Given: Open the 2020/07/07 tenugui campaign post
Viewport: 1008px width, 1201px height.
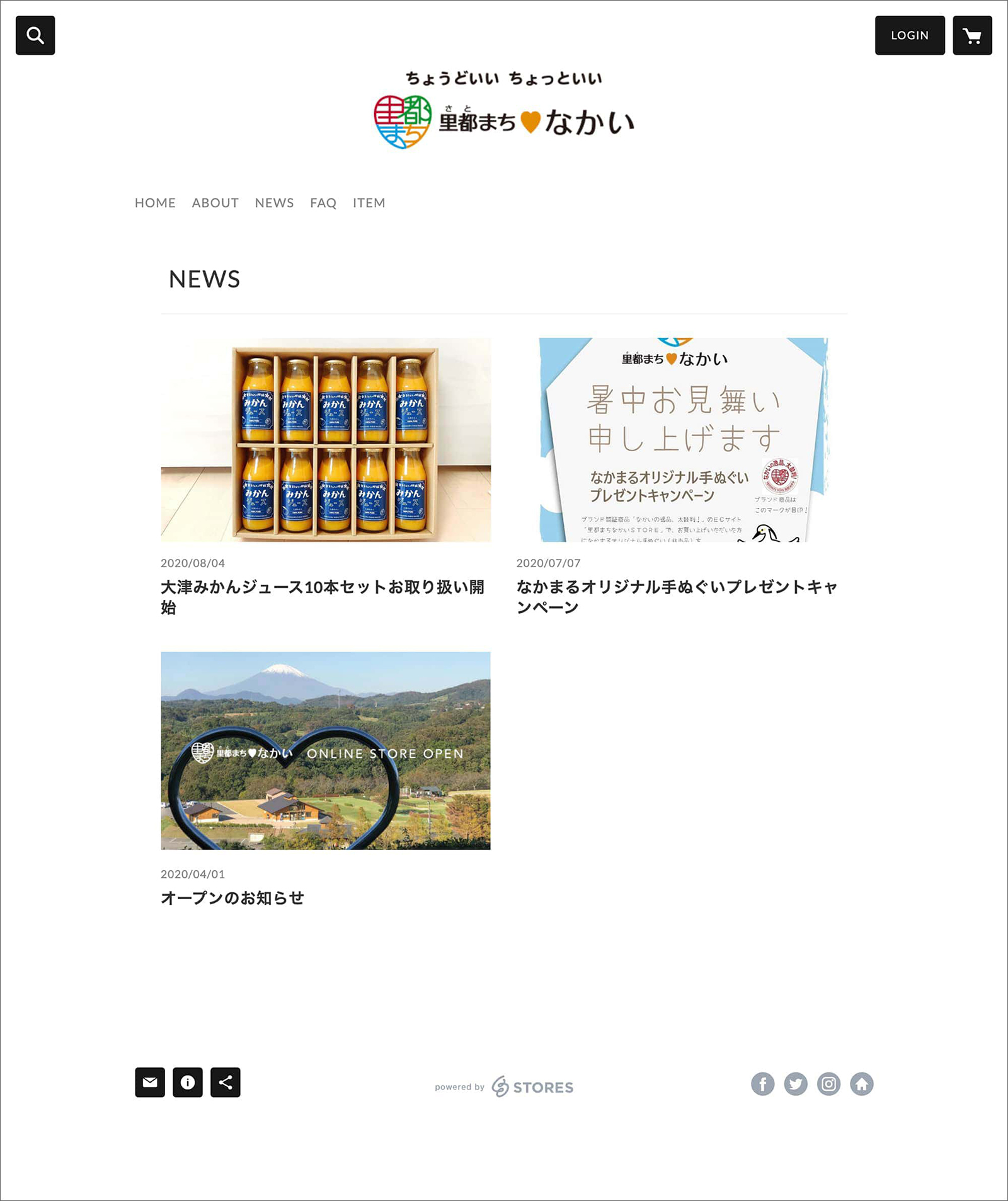Looking at the screenshot, I should 677,595.
